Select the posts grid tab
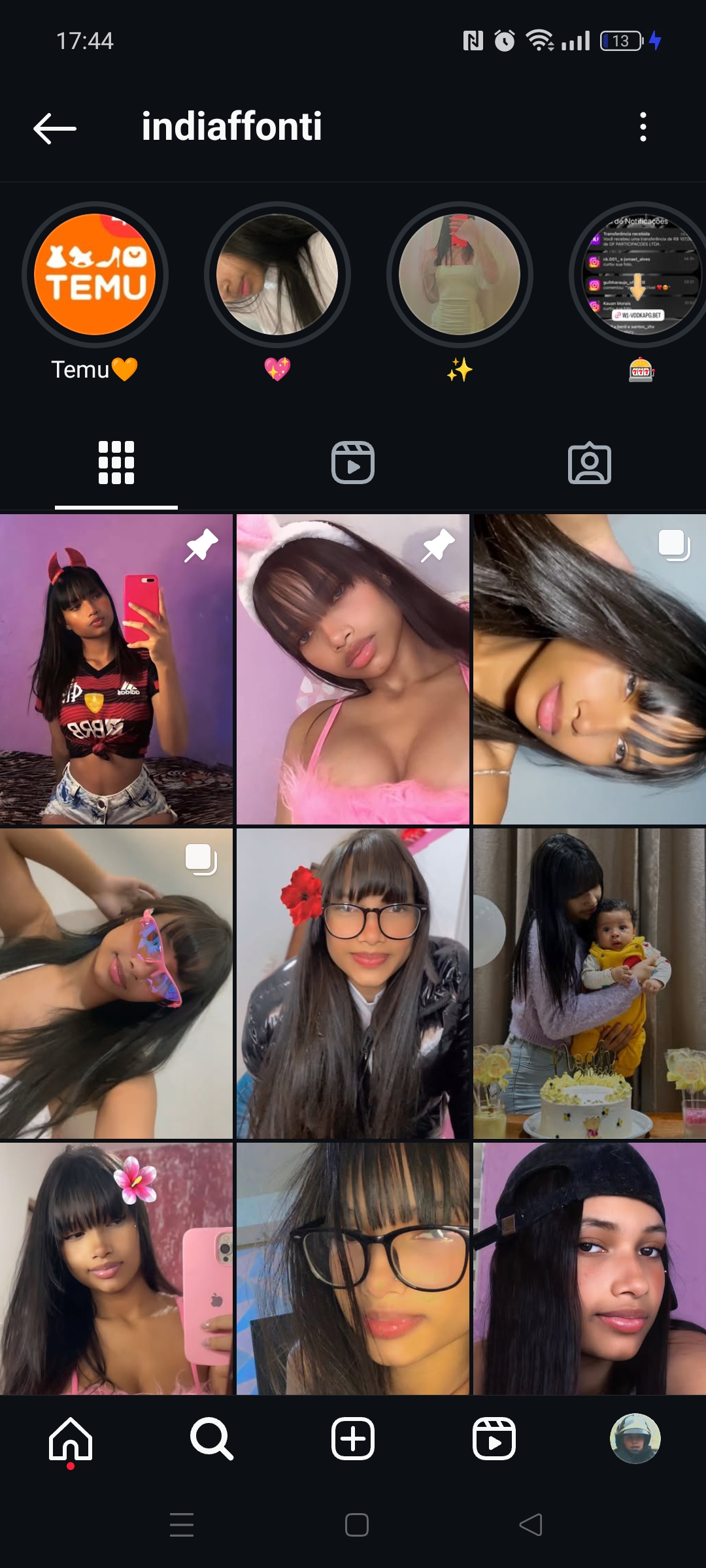706x1568 pixels. [x=116, y=463]
